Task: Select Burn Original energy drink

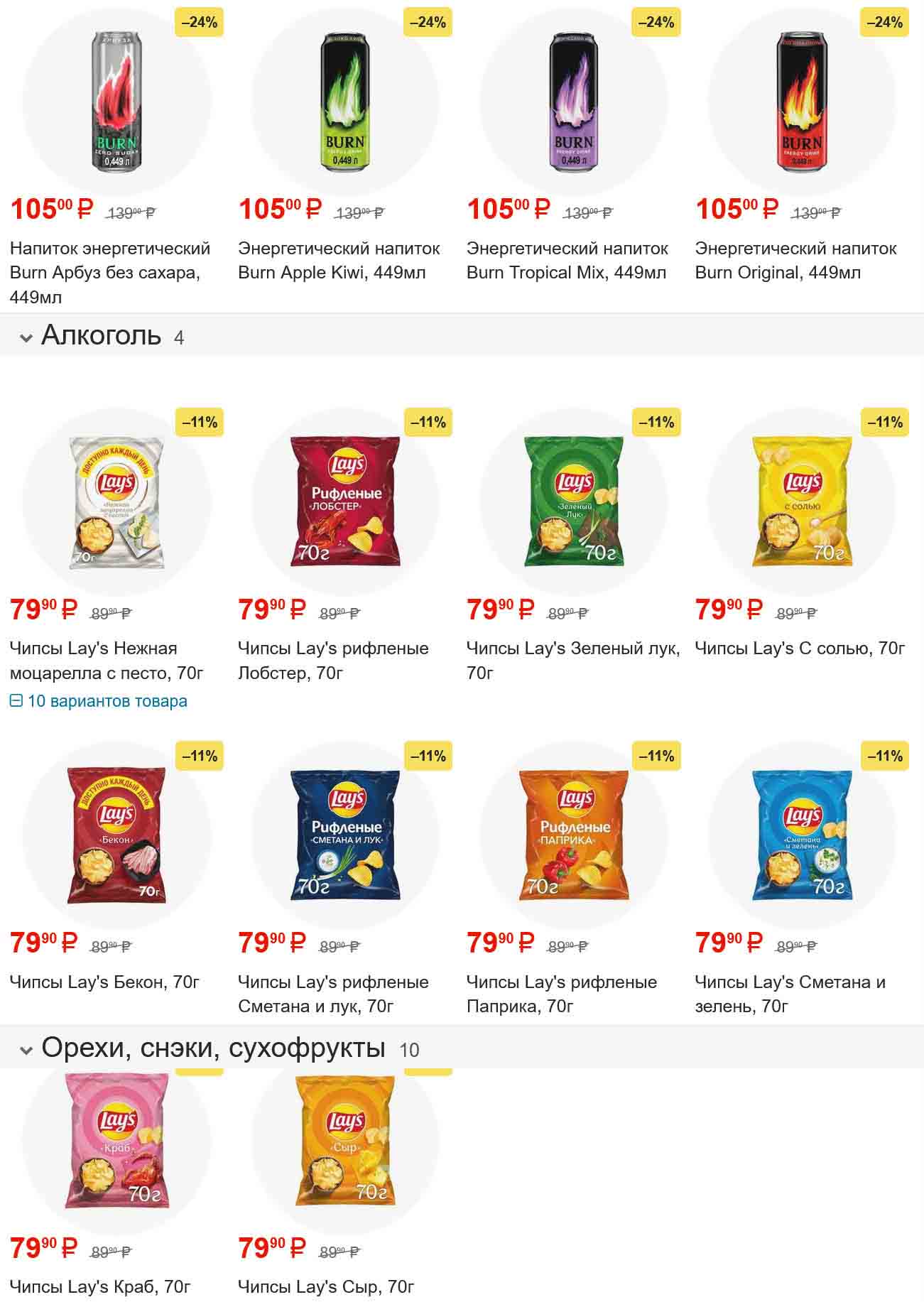Action: point(795,260)
